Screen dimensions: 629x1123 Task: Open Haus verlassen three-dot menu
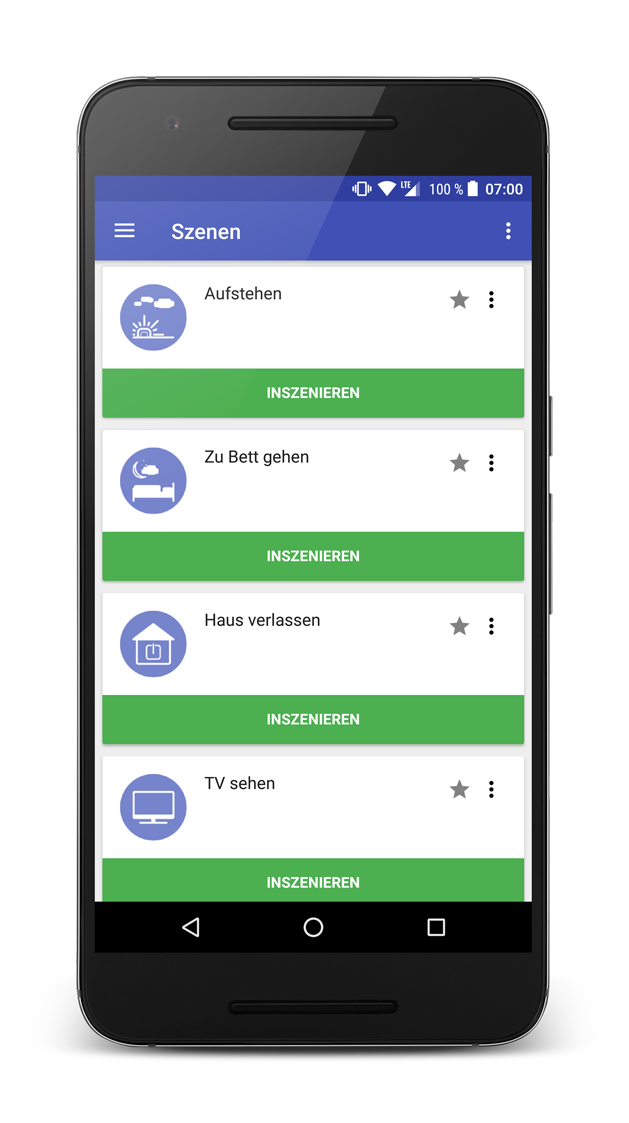click(491, 626)
